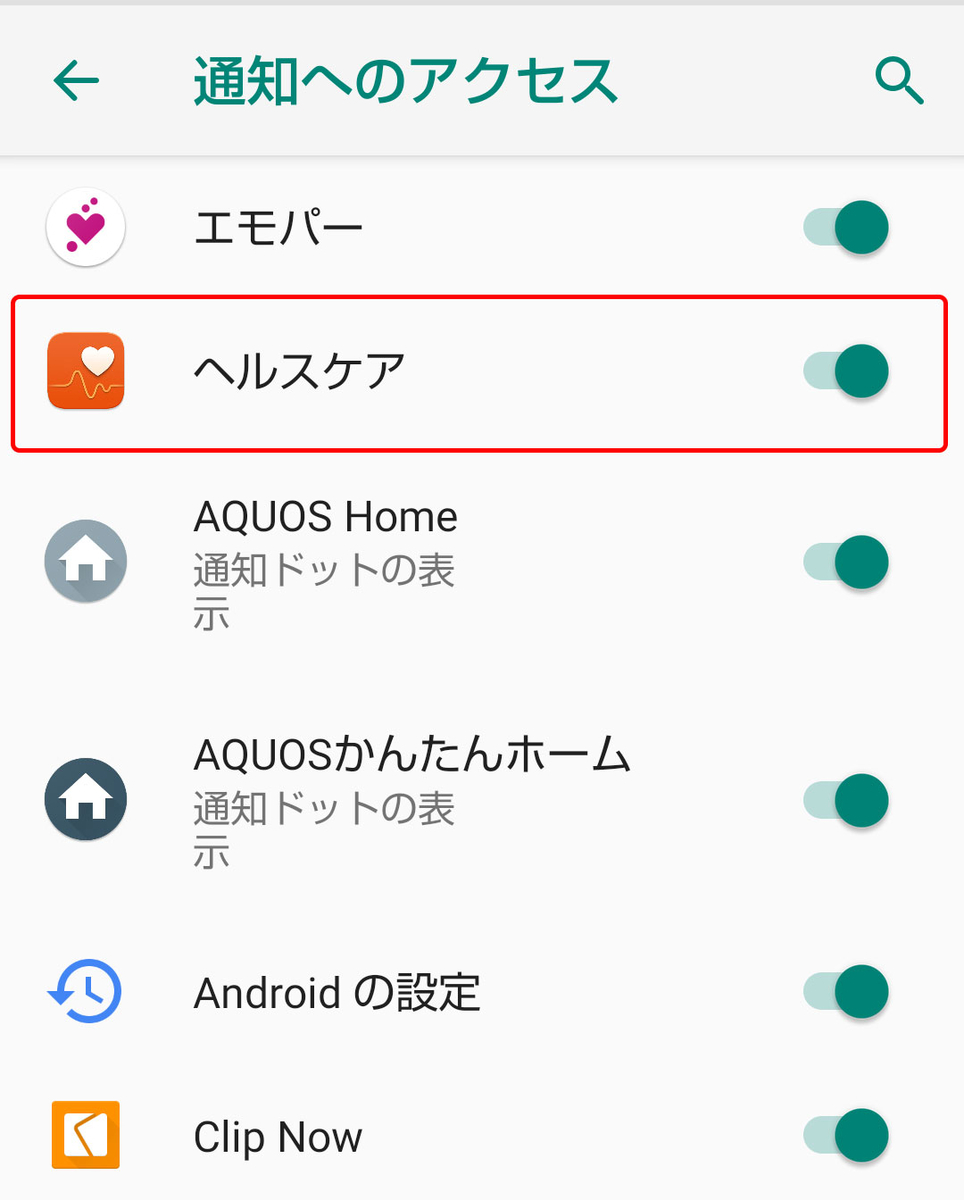964x1200 pixels.
Task: Turn off notification access for エモパー
Action: tap(848, 227)
